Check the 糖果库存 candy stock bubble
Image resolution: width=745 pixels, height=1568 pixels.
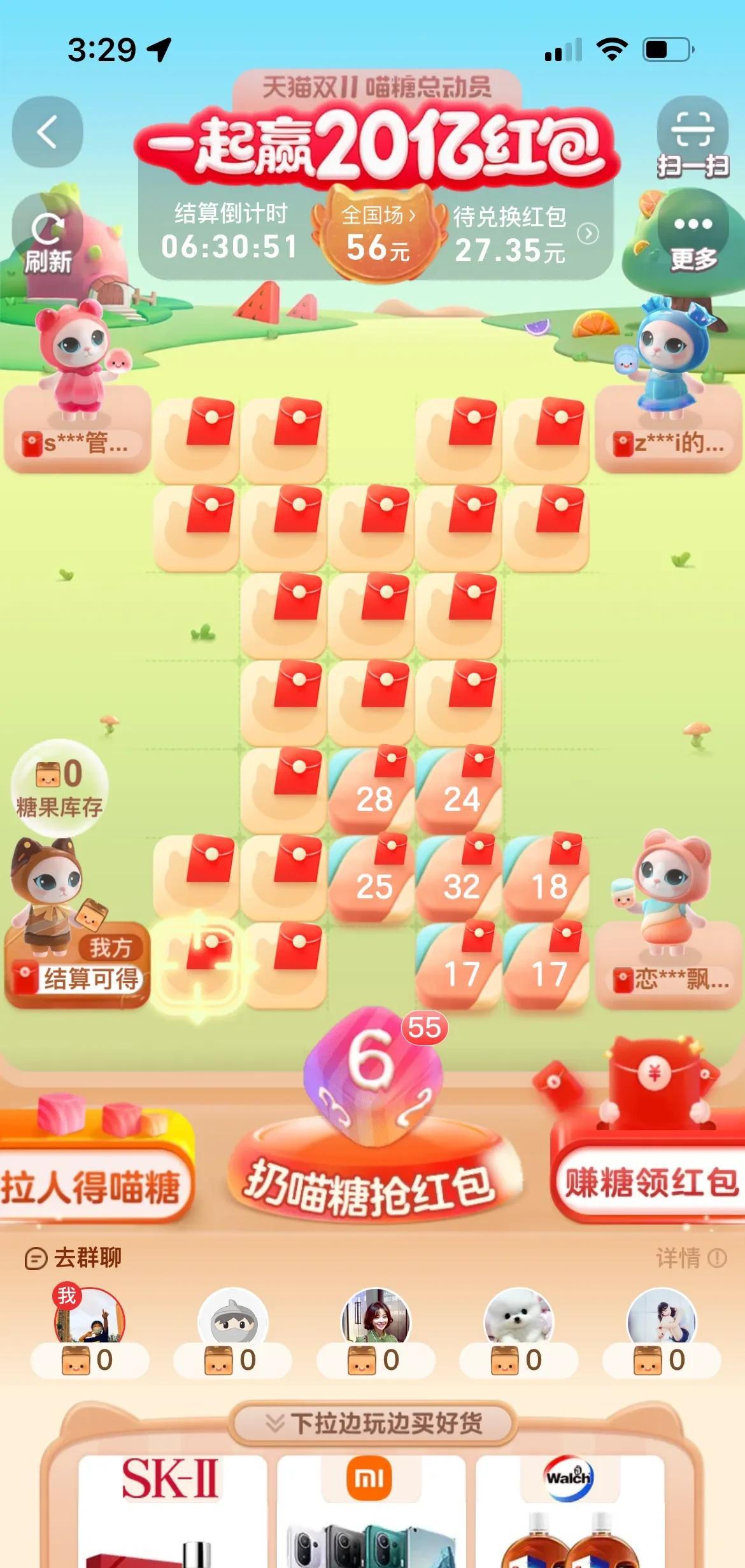59,789
